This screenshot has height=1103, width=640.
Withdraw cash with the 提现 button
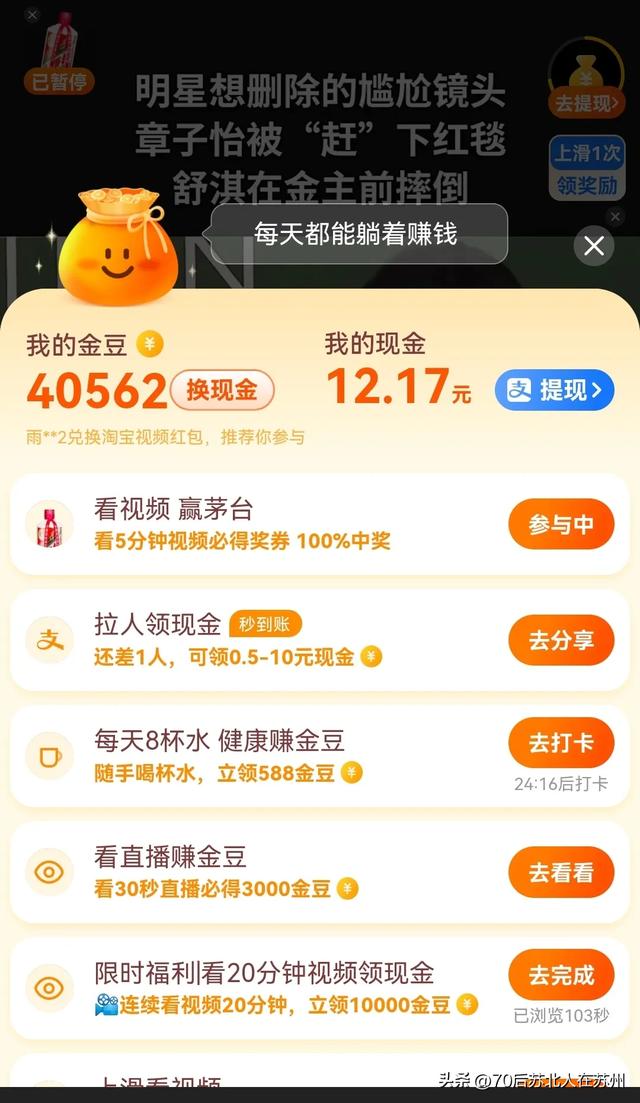coord(554,390)
